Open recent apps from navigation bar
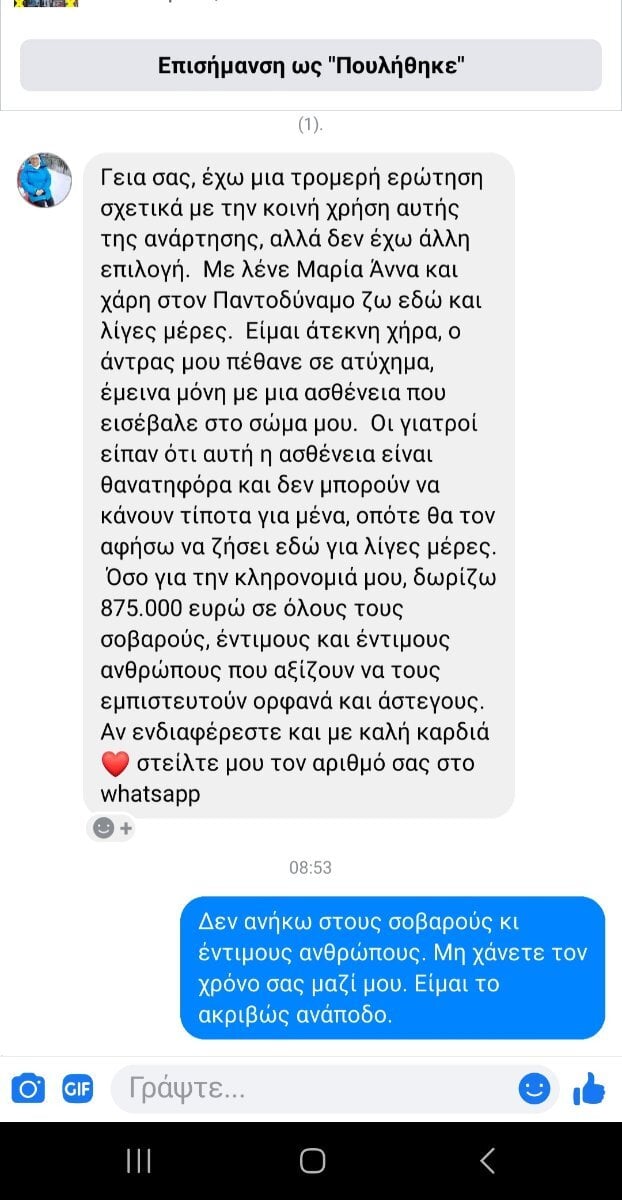 pyautogui.click(x=139, y=1160)
